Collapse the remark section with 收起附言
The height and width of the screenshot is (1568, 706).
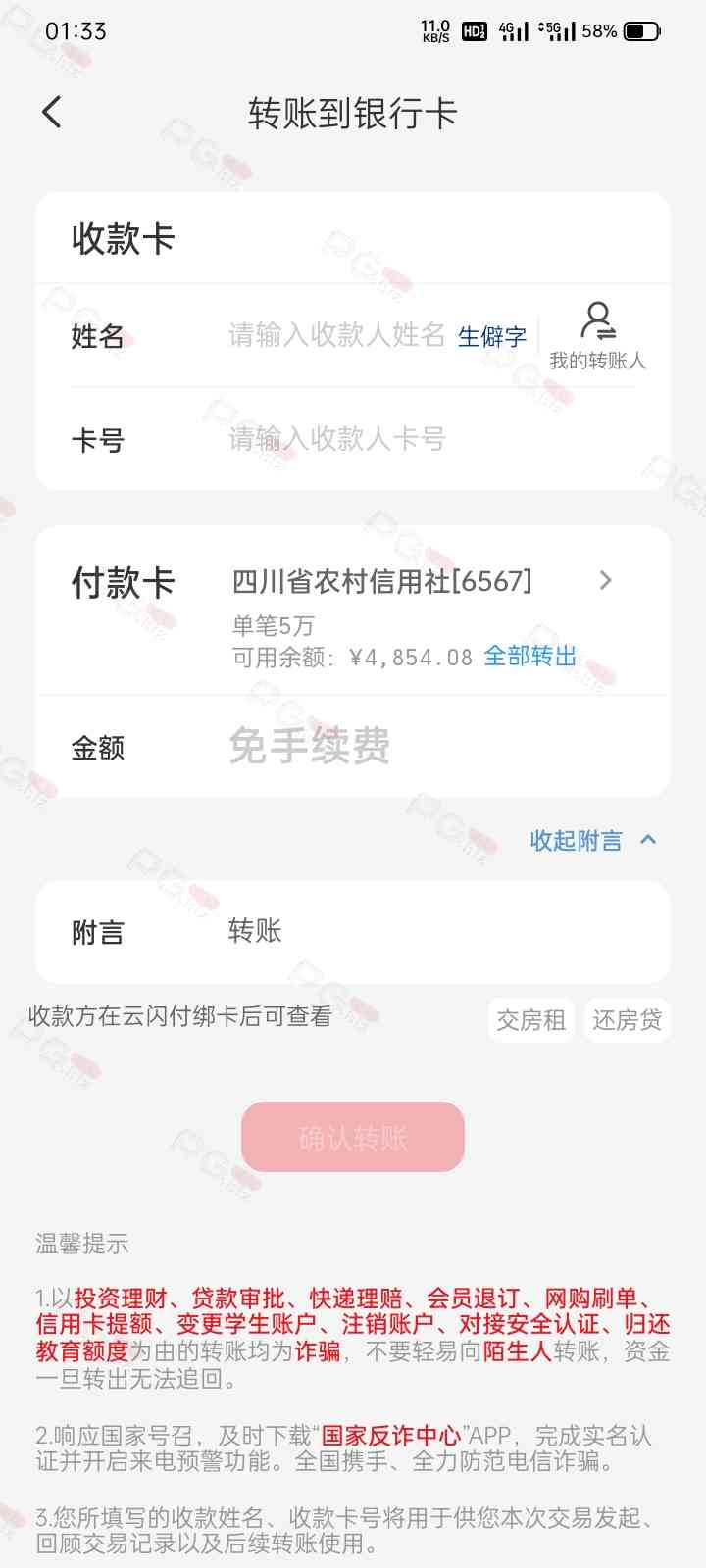pos(592,841)
